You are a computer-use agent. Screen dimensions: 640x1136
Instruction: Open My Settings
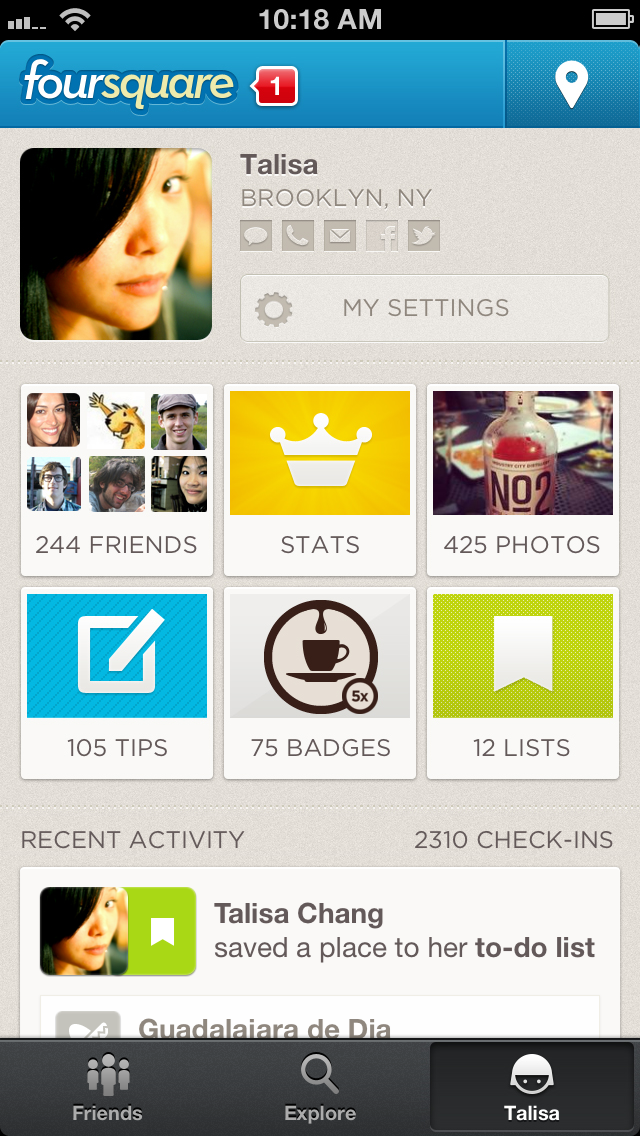pyautogui.click(x=424, y=308)
